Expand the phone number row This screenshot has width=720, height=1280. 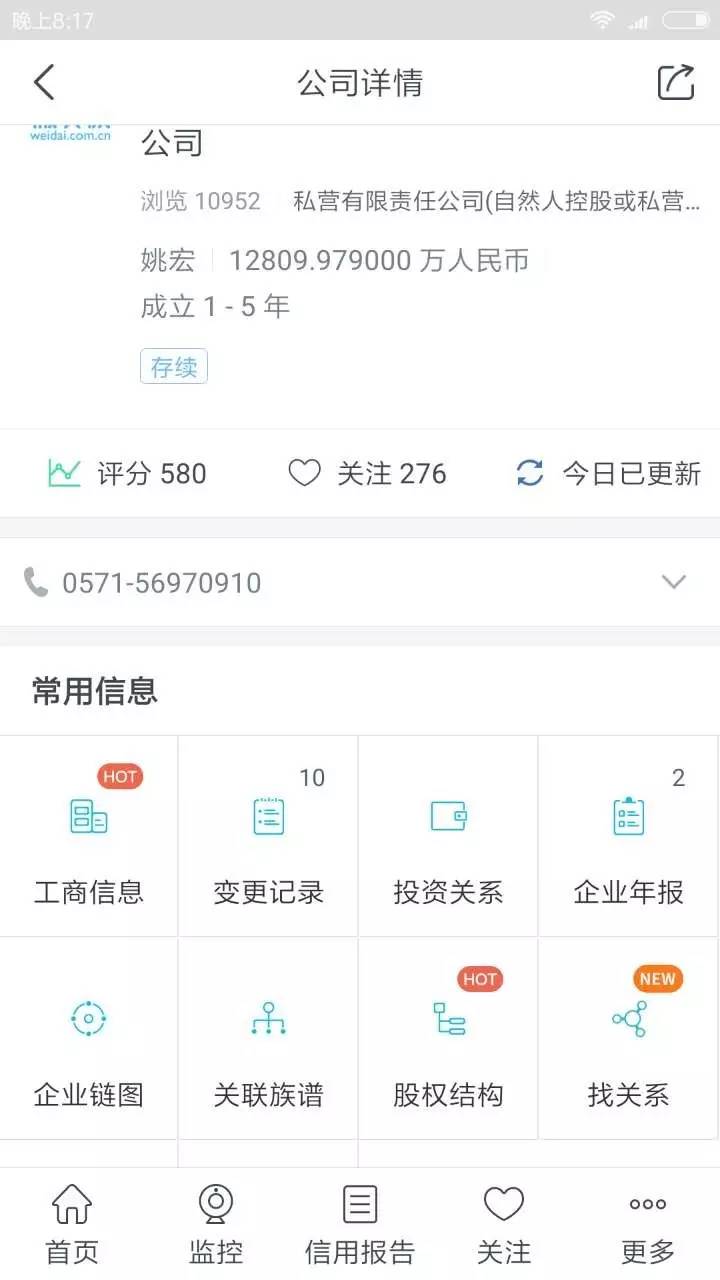[674, 582]
